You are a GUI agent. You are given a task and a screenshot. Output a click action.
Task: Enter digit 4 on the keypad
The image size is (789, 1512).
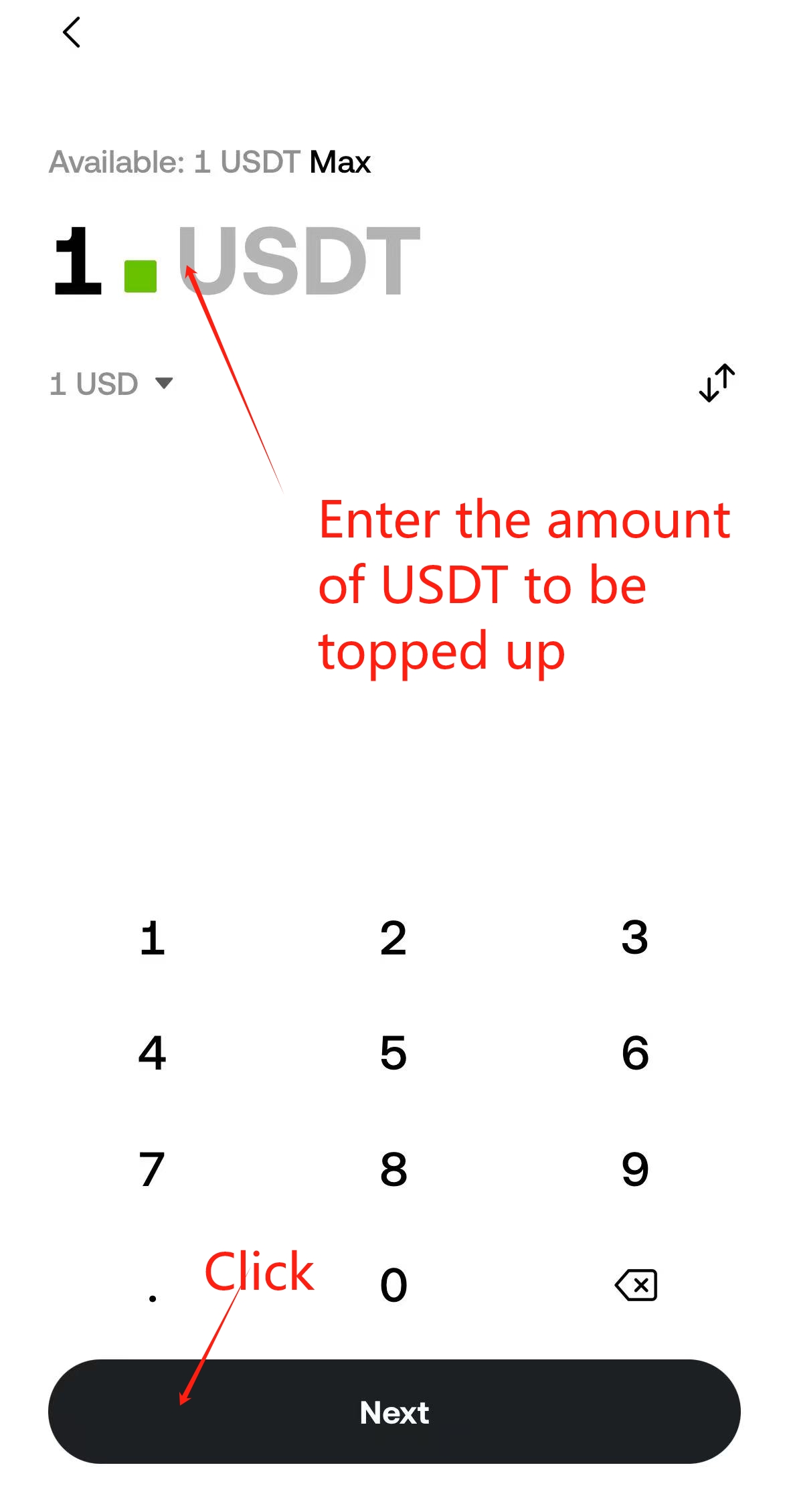[x=153, y=1054]
